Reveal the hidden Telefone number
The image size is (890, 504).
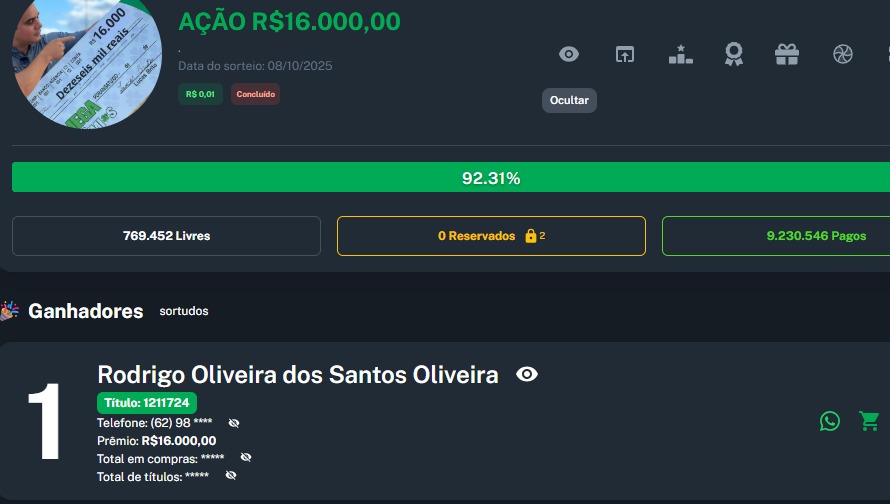234,423
